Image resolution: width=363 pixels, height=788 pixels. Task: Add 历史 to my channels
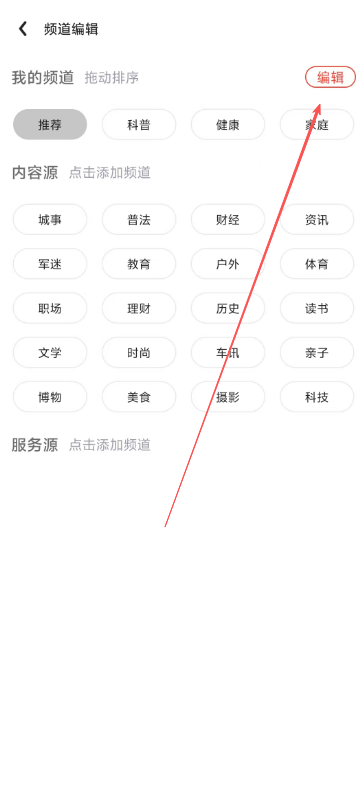coord(228,308)
